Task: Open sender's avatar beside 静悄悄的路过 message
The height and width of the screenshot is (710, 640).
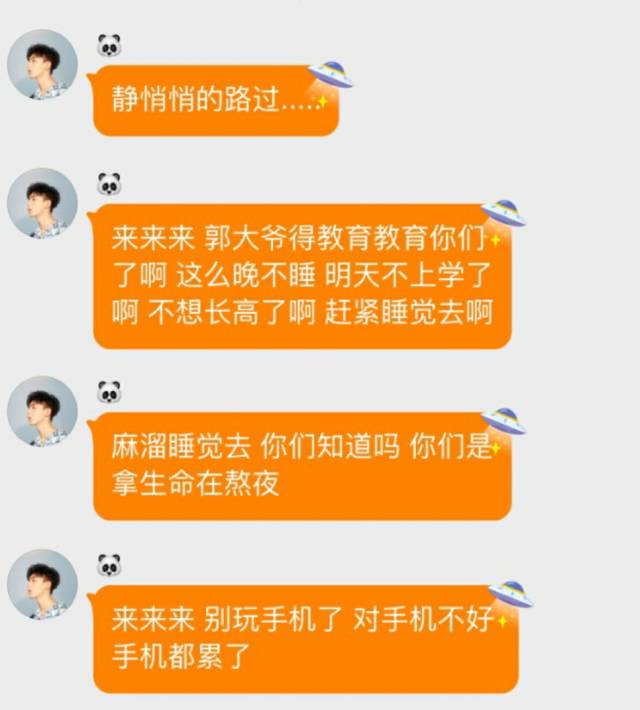Action: click(42, 65)
